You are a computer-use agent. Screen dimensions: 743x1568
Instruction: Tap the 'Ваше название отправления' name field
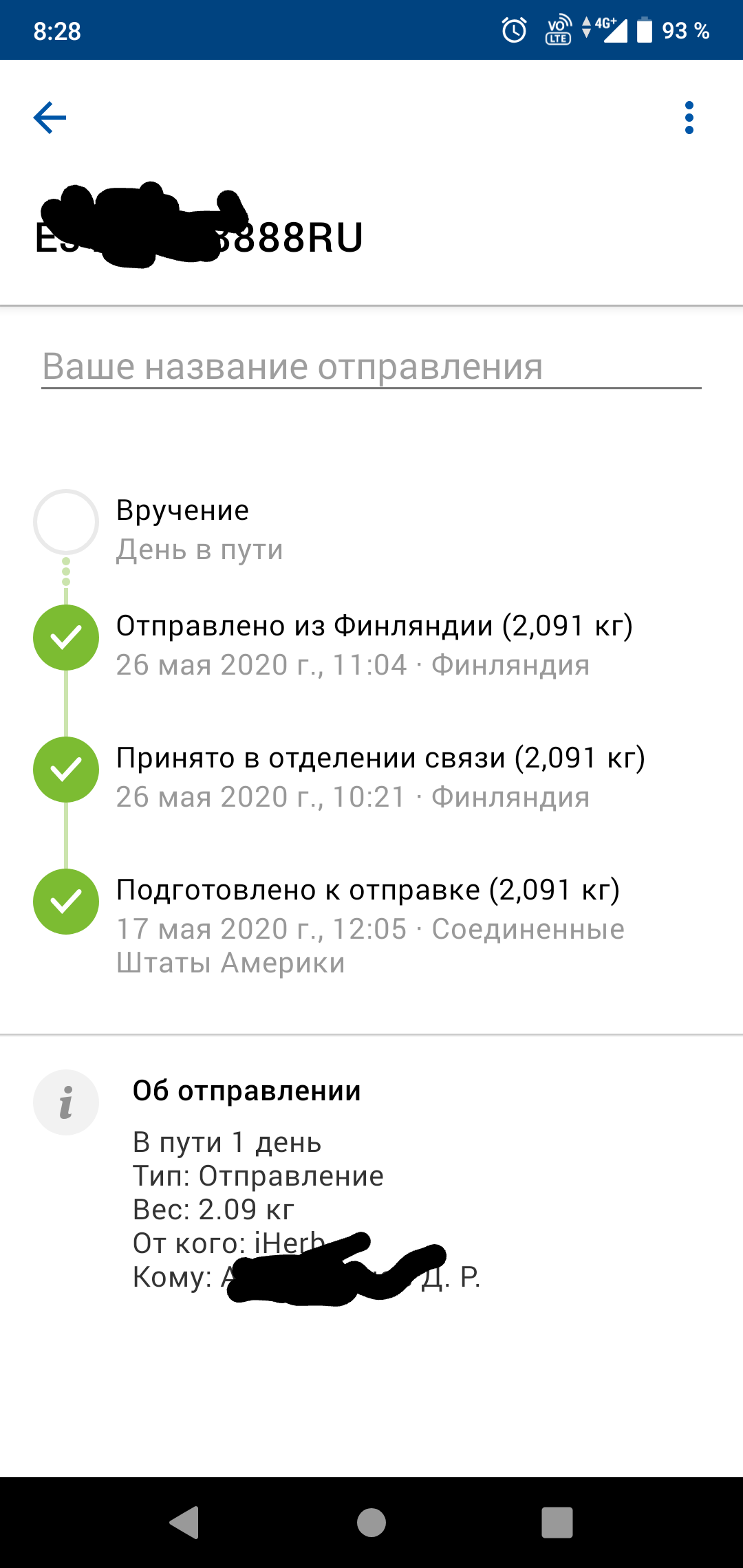click(371, 367)
